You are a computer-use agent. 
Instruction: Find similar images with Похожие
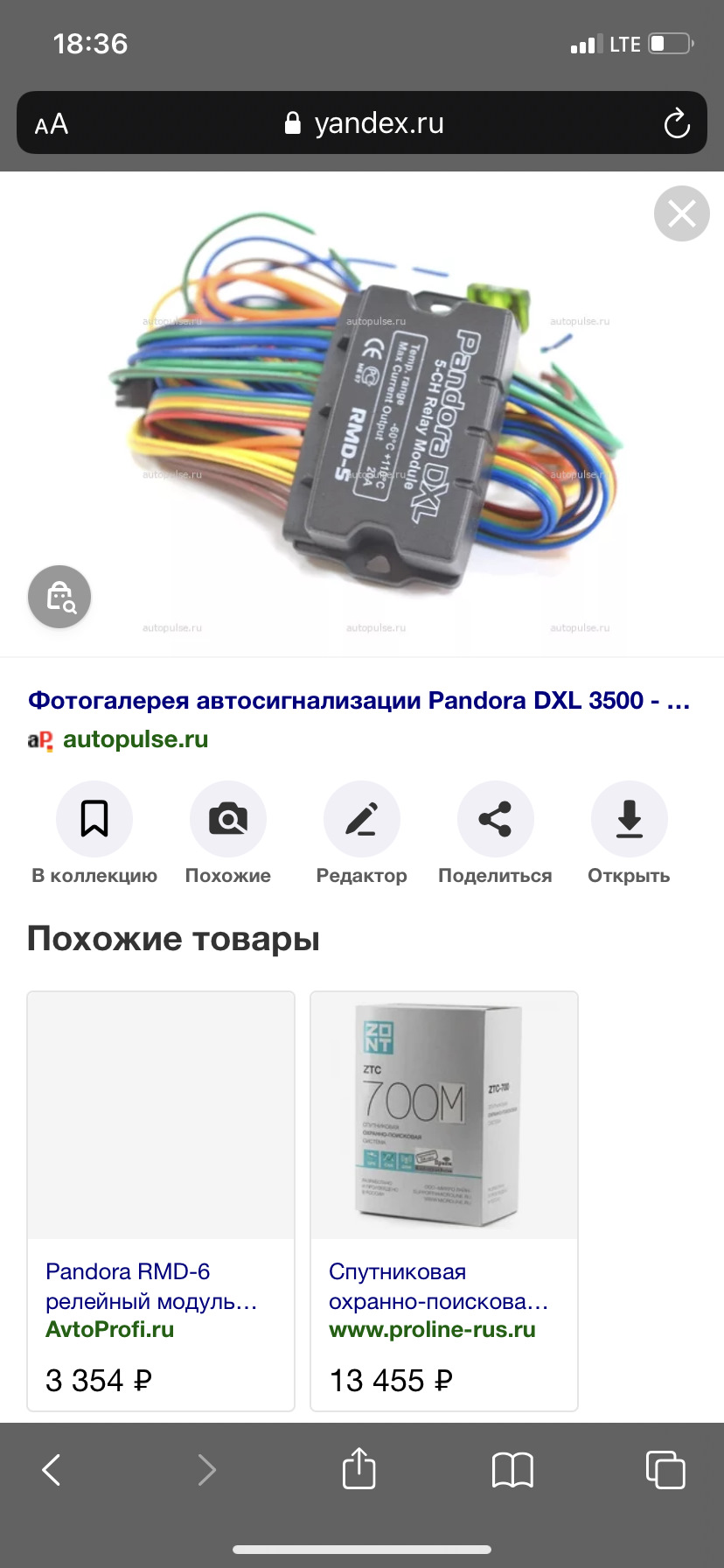(x=228, y=819)
